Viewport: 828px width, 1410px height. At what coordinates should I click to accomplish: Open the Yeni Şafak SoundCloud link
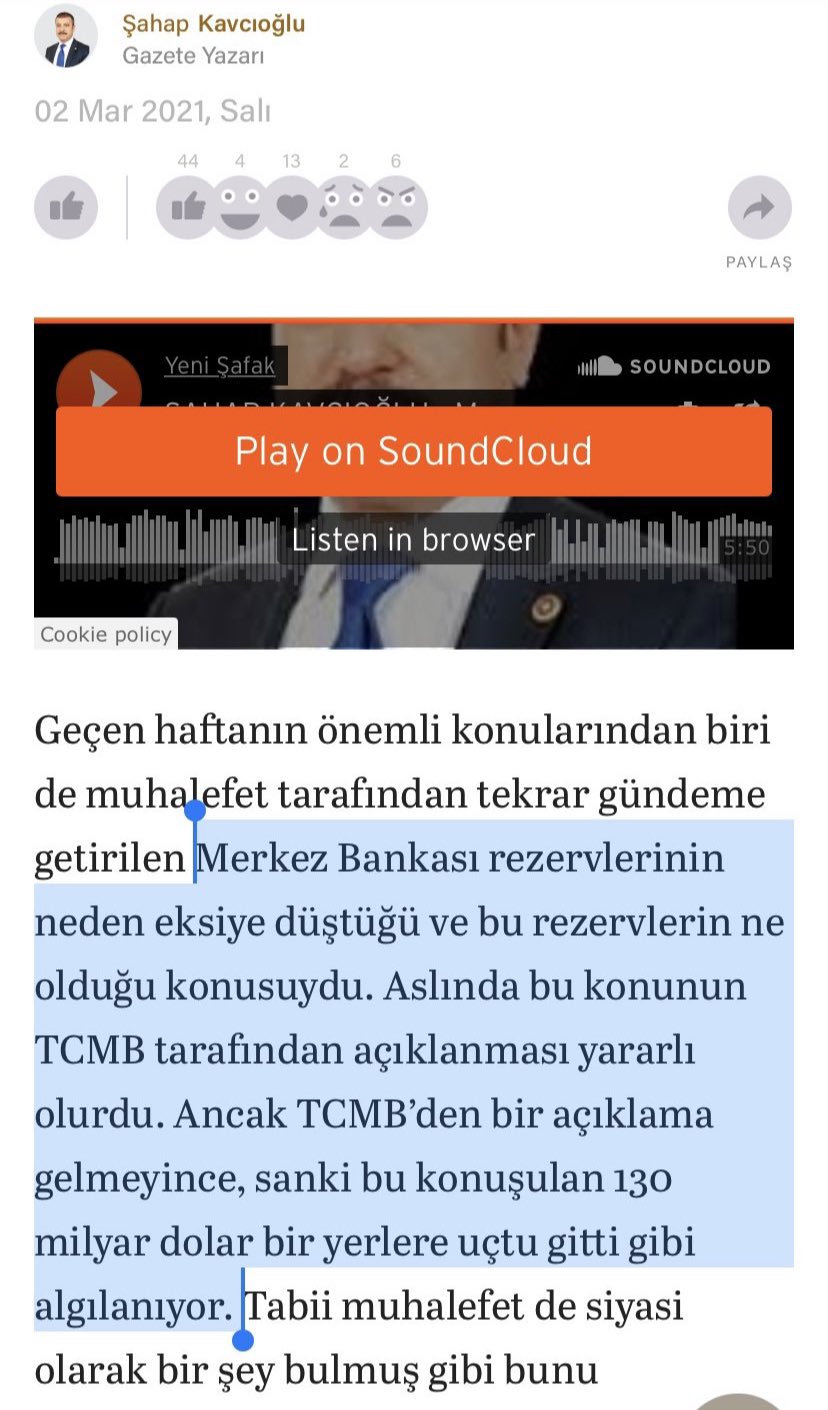[x=219, y=366]
